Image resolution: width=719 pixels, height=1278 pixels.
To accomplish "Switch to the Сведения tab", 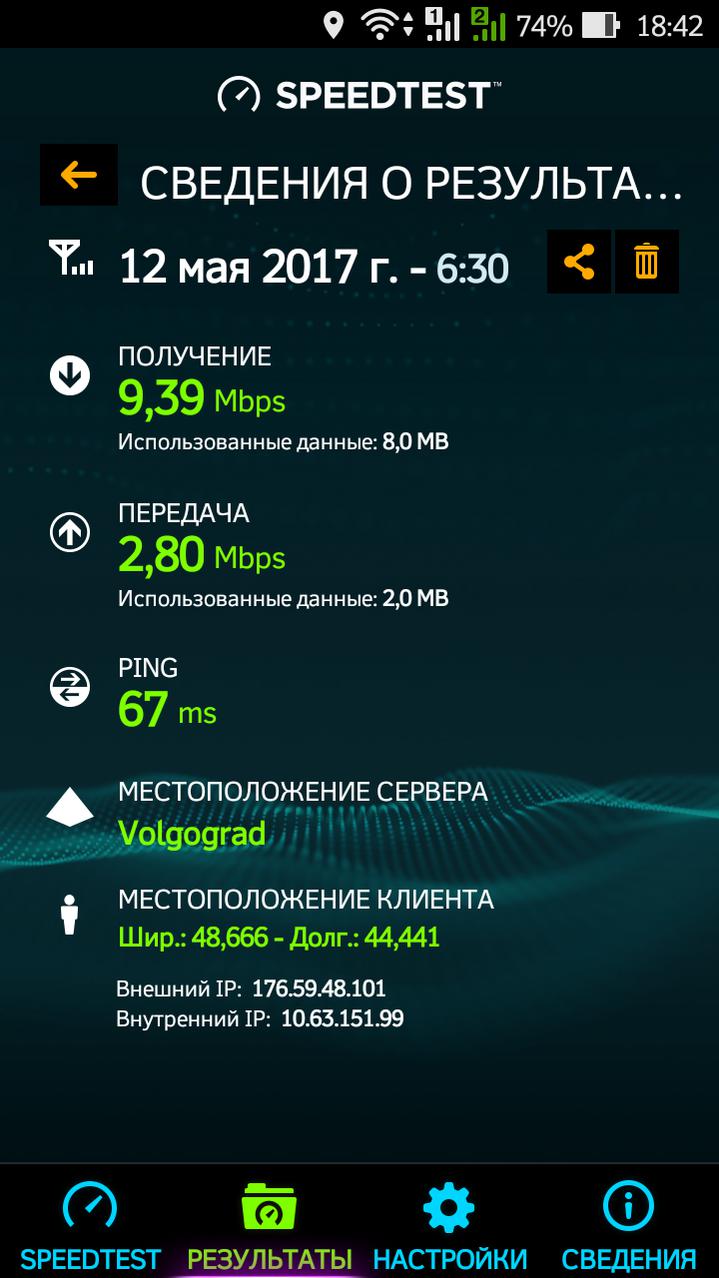I will (x=628, y=1223).
